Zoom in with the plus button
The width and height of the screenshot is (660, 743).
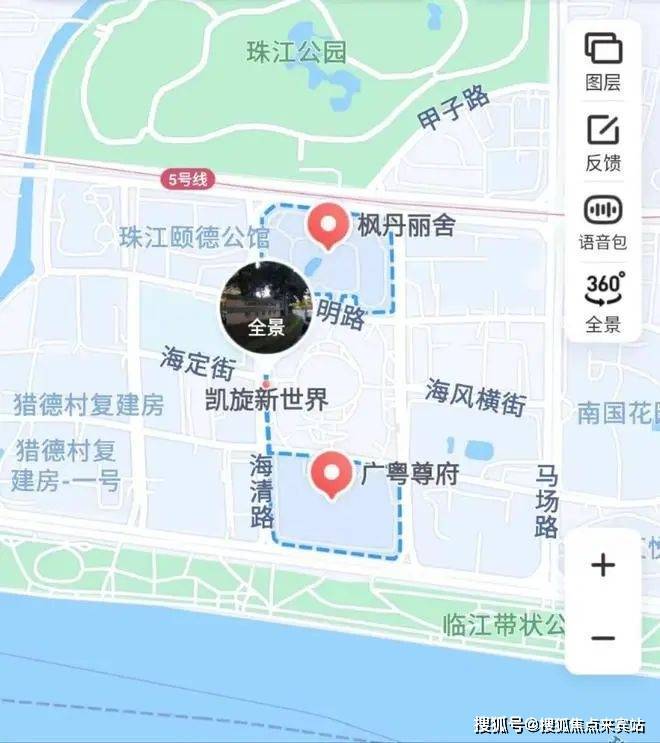click(603, 565)
